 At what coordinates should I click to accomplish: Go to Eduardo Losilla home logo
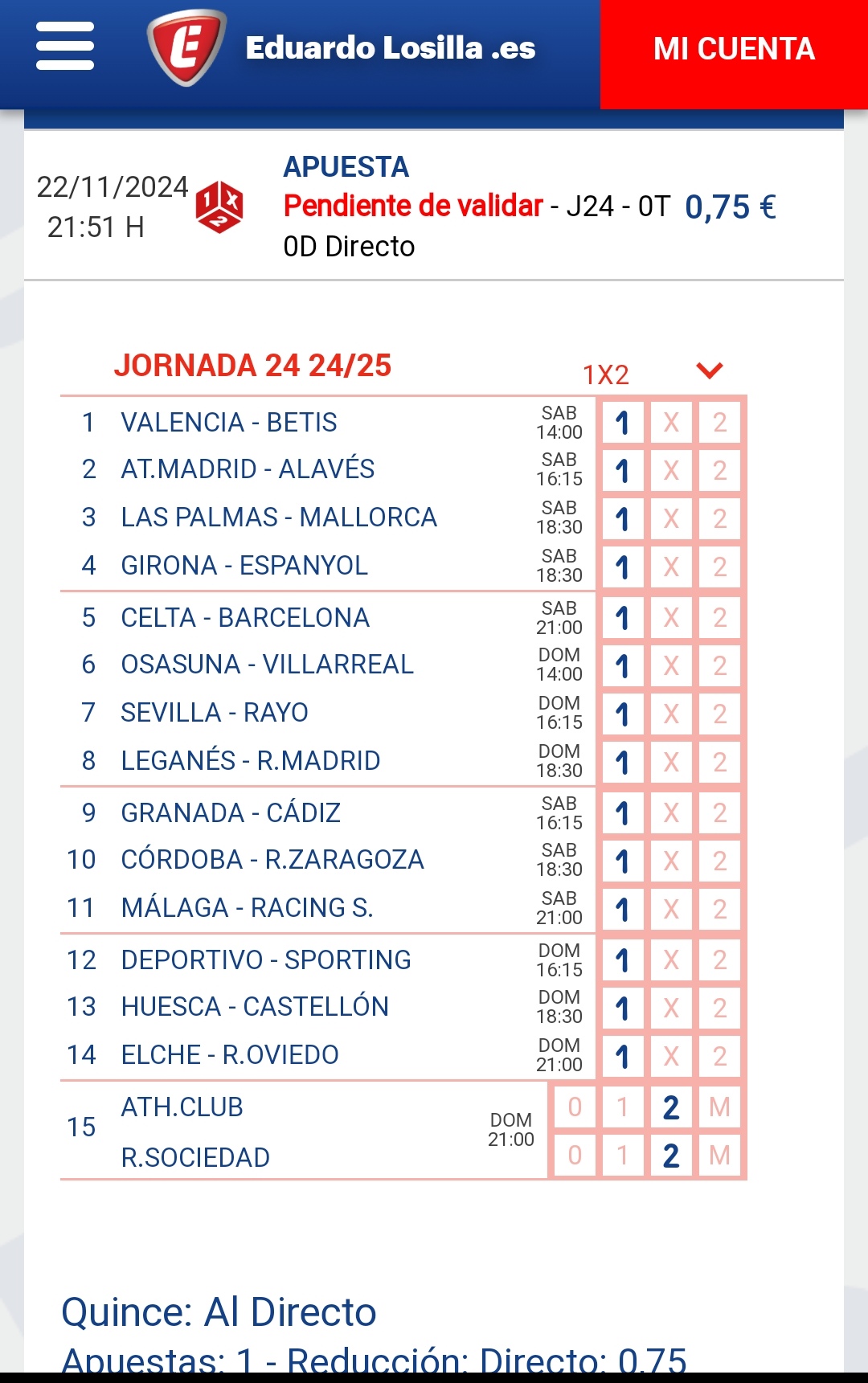[x=186, y=48]
